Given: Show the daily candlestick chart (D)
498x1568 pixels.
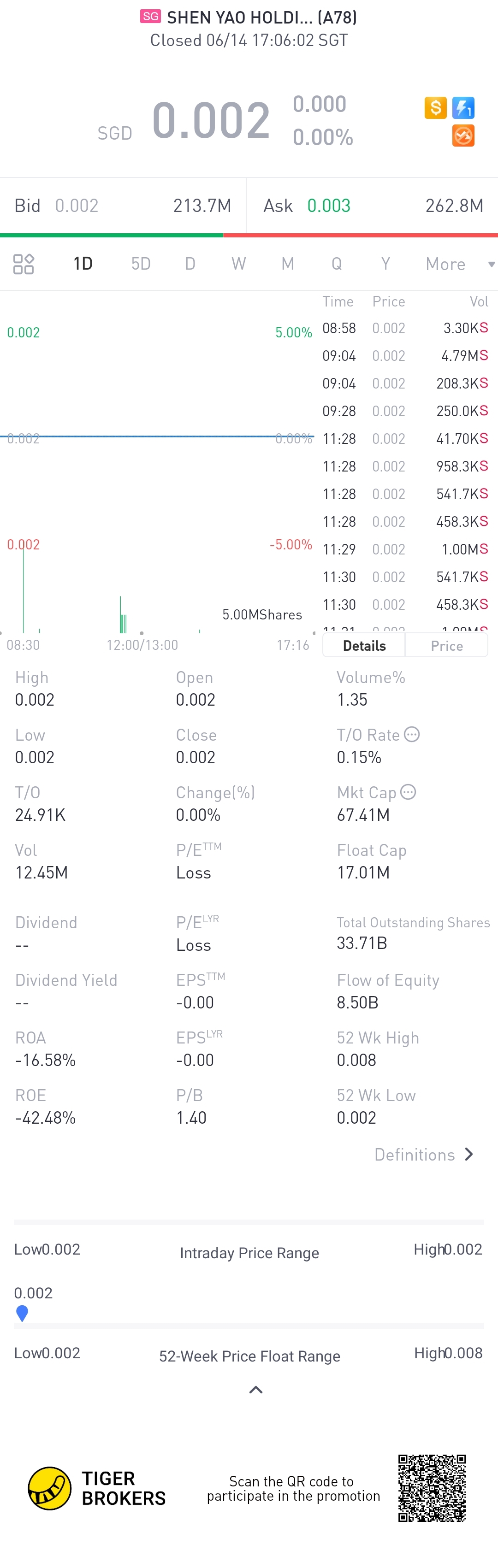Looking at the screenshot, I should click(190, 264).
